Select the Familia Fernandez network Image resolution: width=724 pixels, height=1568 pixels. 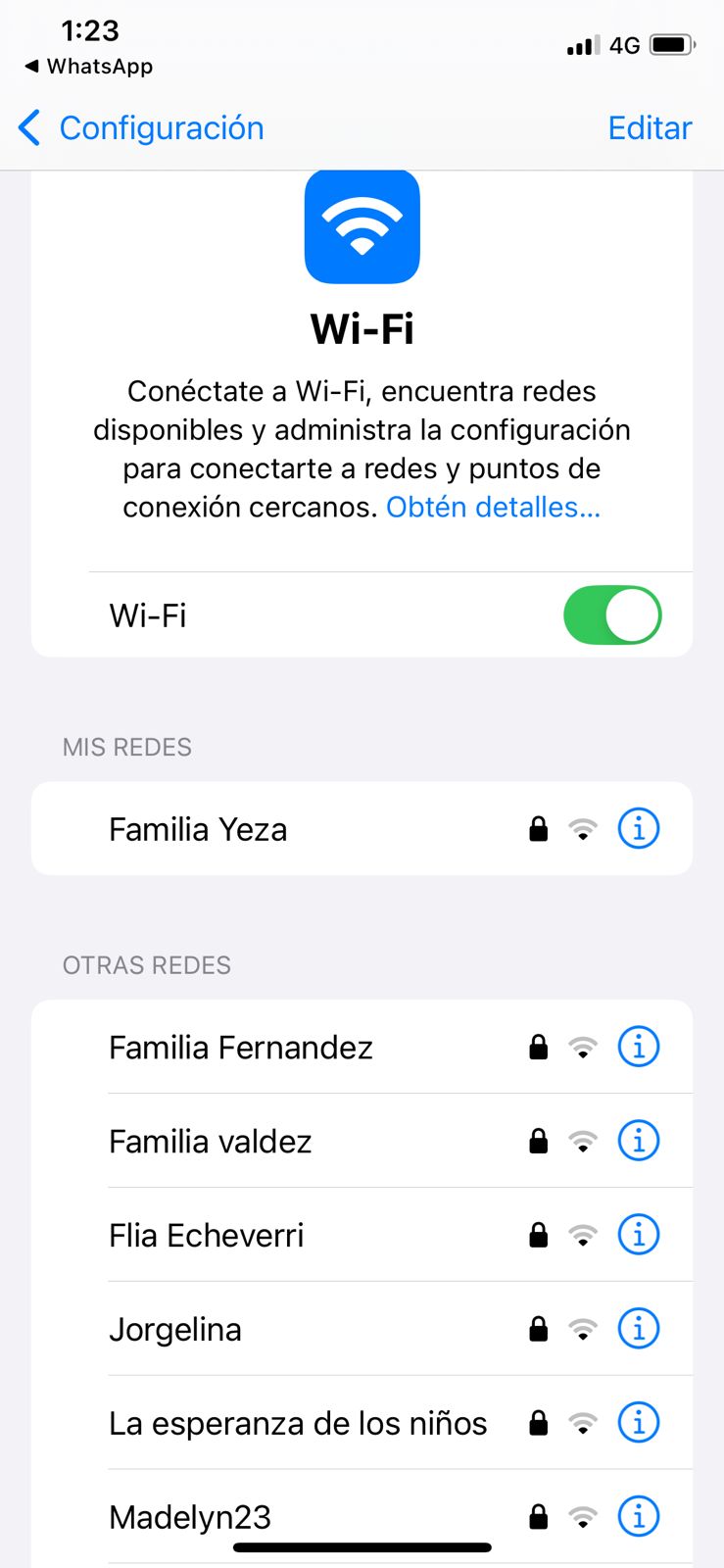241,1048
